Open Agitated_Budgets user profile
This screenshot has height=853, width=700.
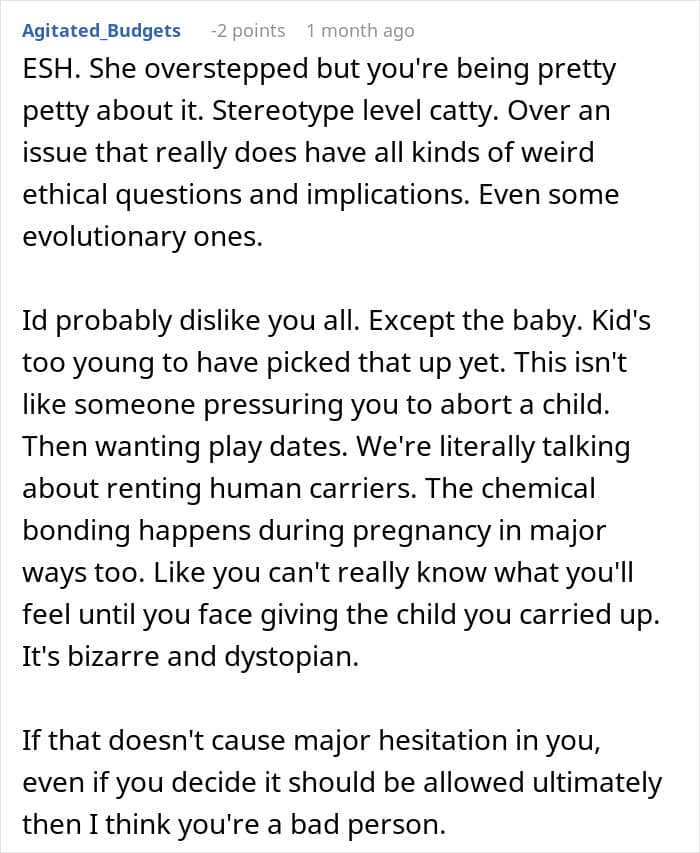(101, 31)
